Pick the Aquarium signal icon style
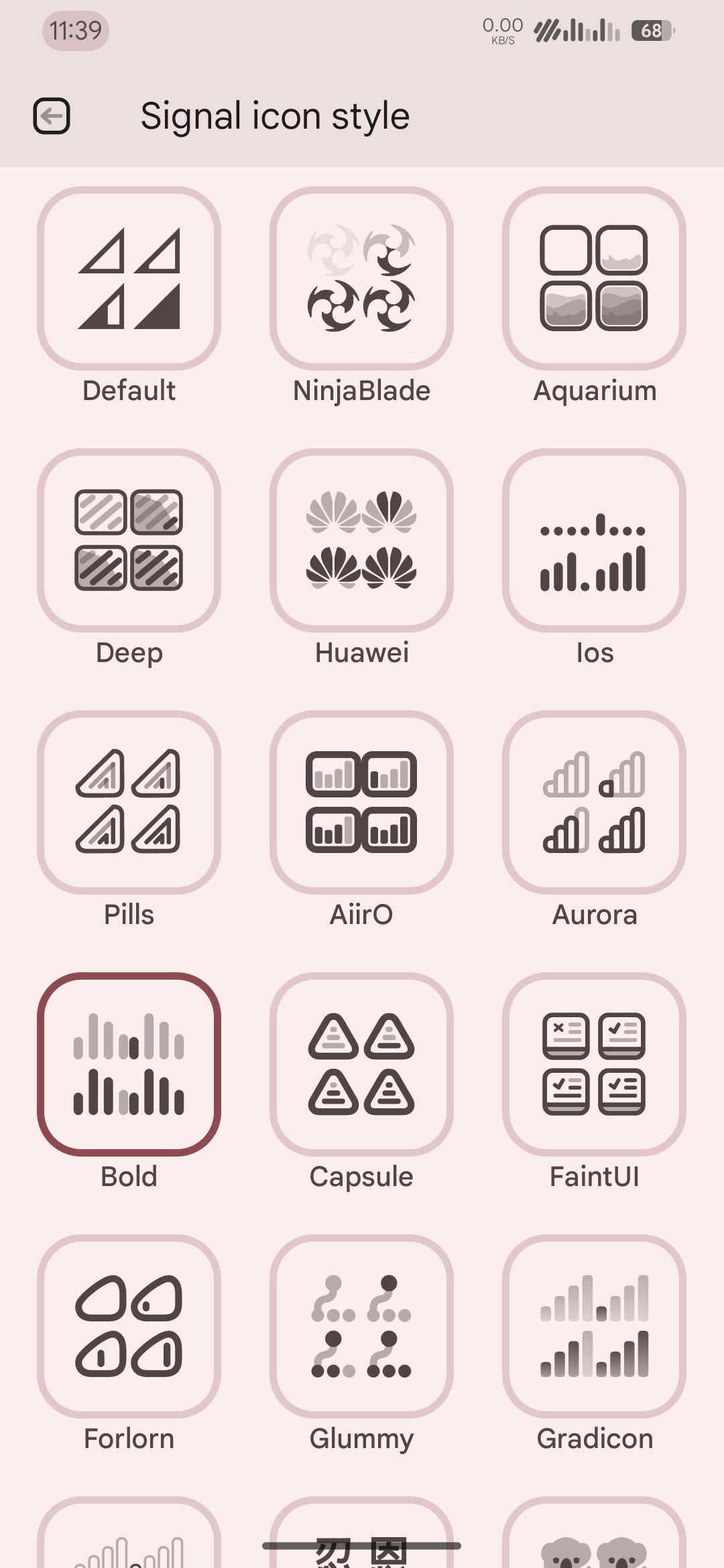 (x=594, y=278)
